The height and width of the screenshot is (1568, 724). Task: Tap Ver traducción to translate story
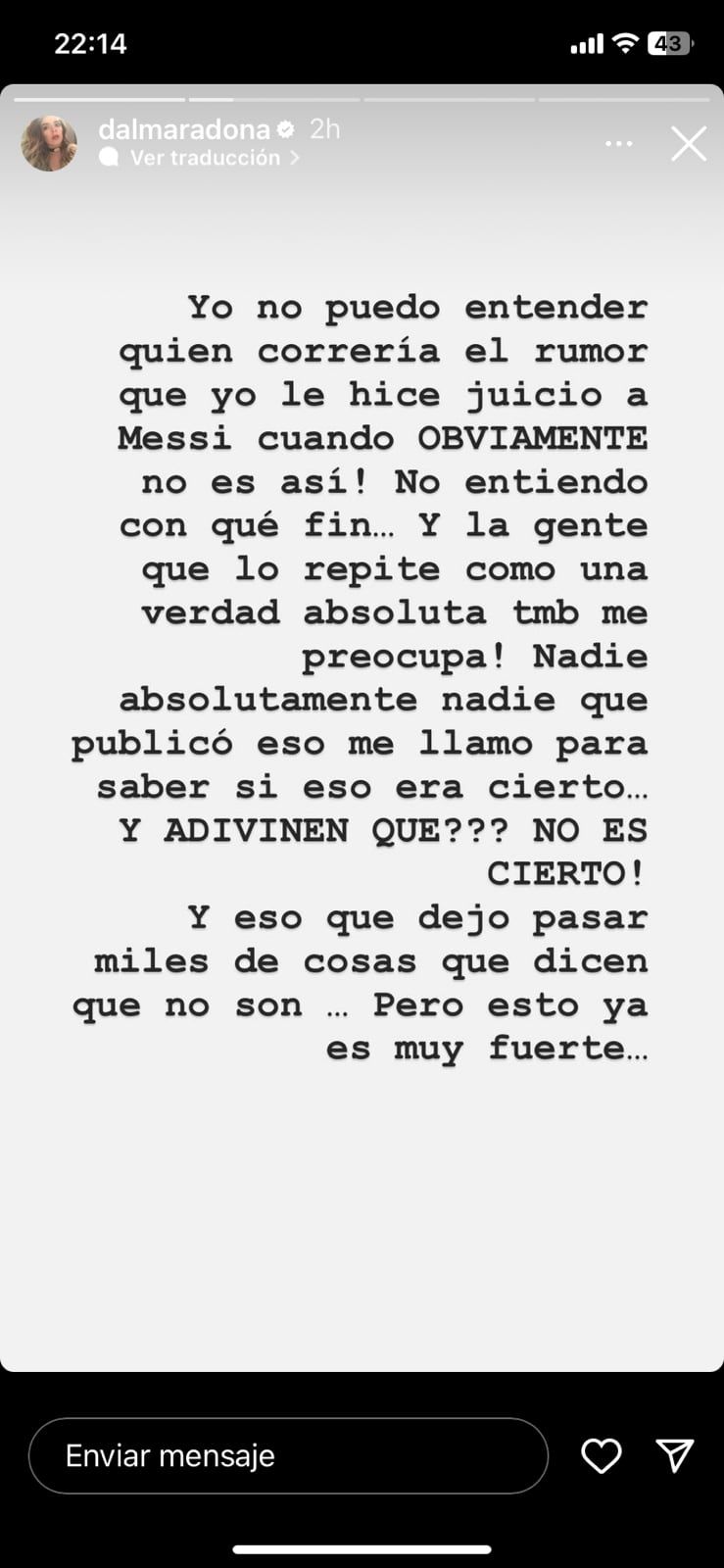tap(205, 158)
